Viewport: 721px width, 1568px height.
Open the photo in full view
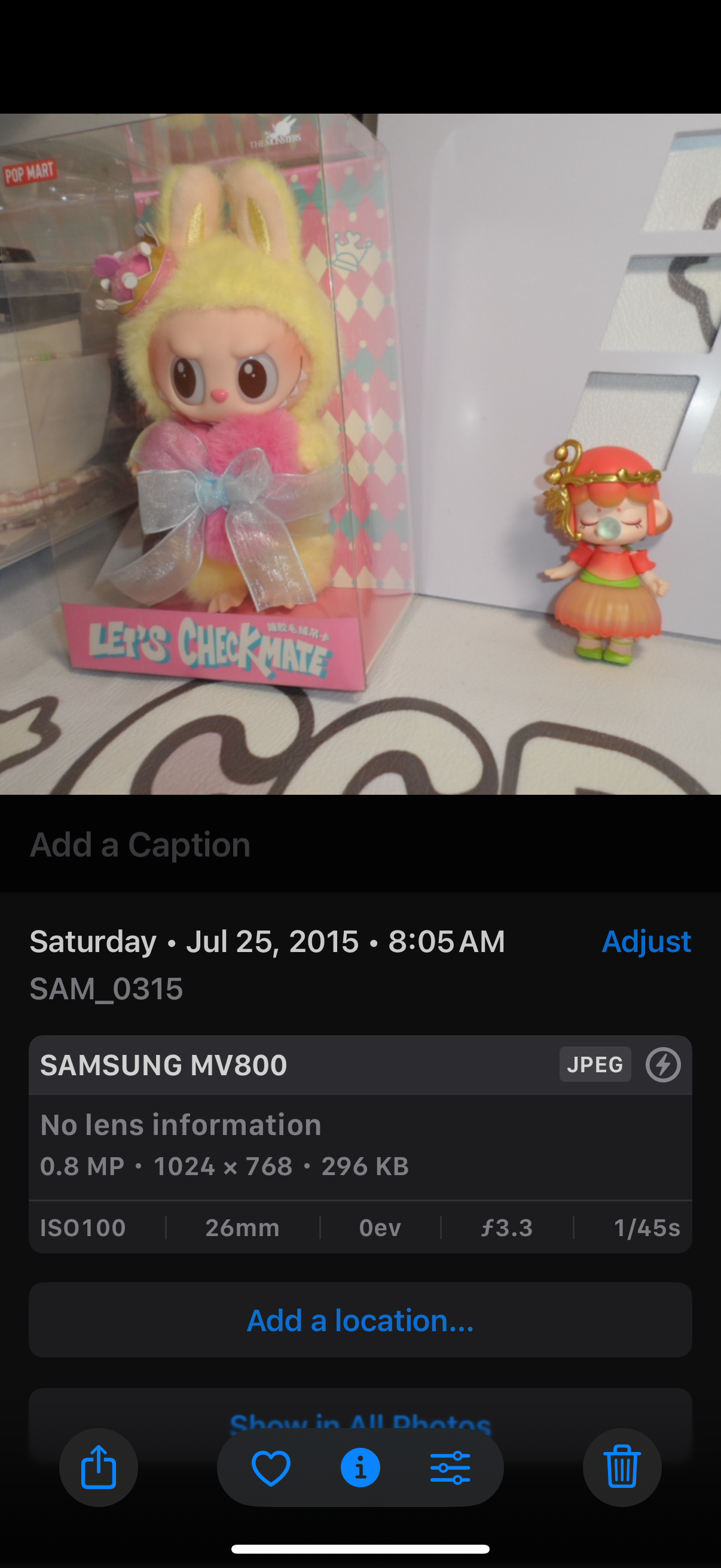[360, 453]
